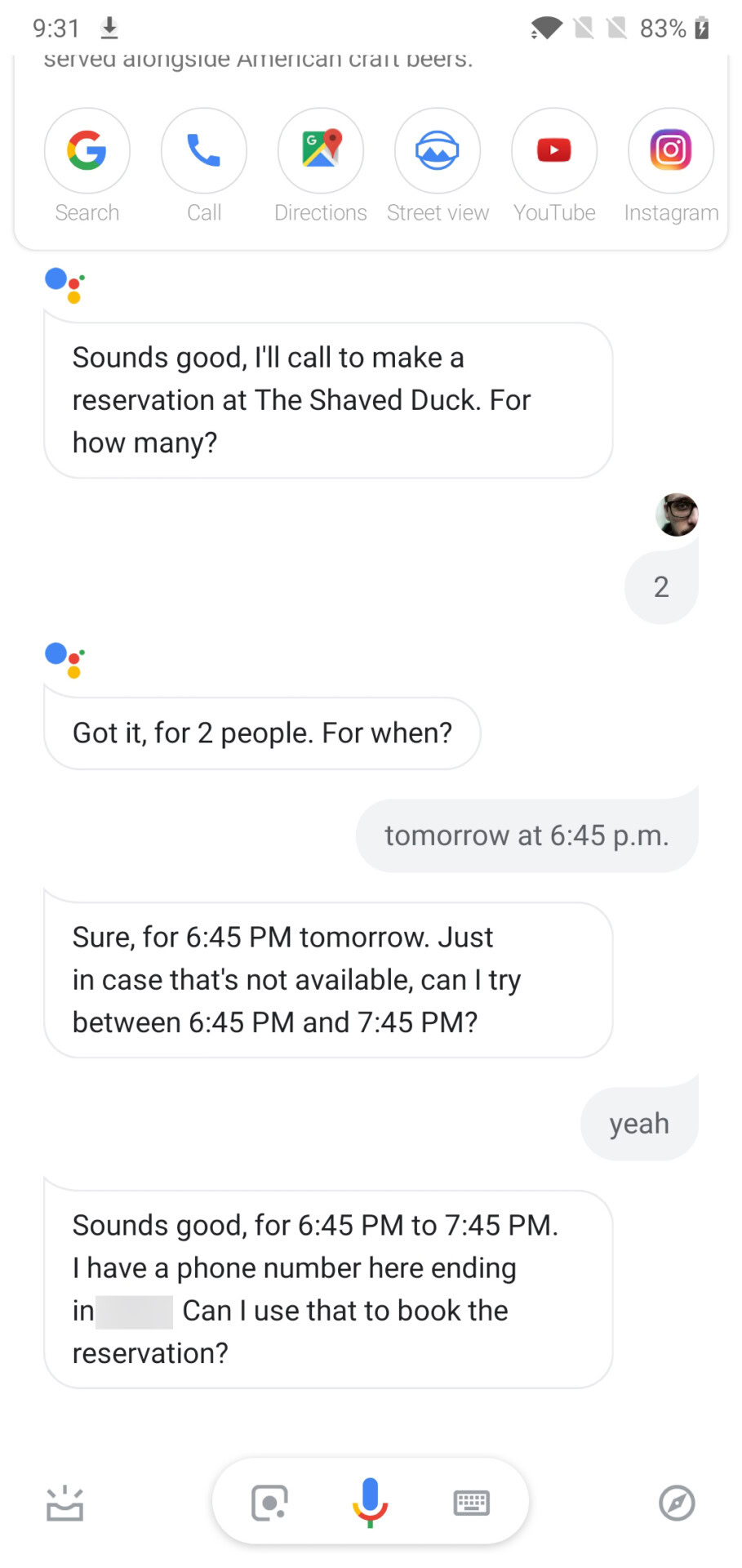The height and width of the screenshot is (1568, 742).
Task: Edit the 'tomorrow at 6:45 p.m.' reply
Action: coord(527,835)
